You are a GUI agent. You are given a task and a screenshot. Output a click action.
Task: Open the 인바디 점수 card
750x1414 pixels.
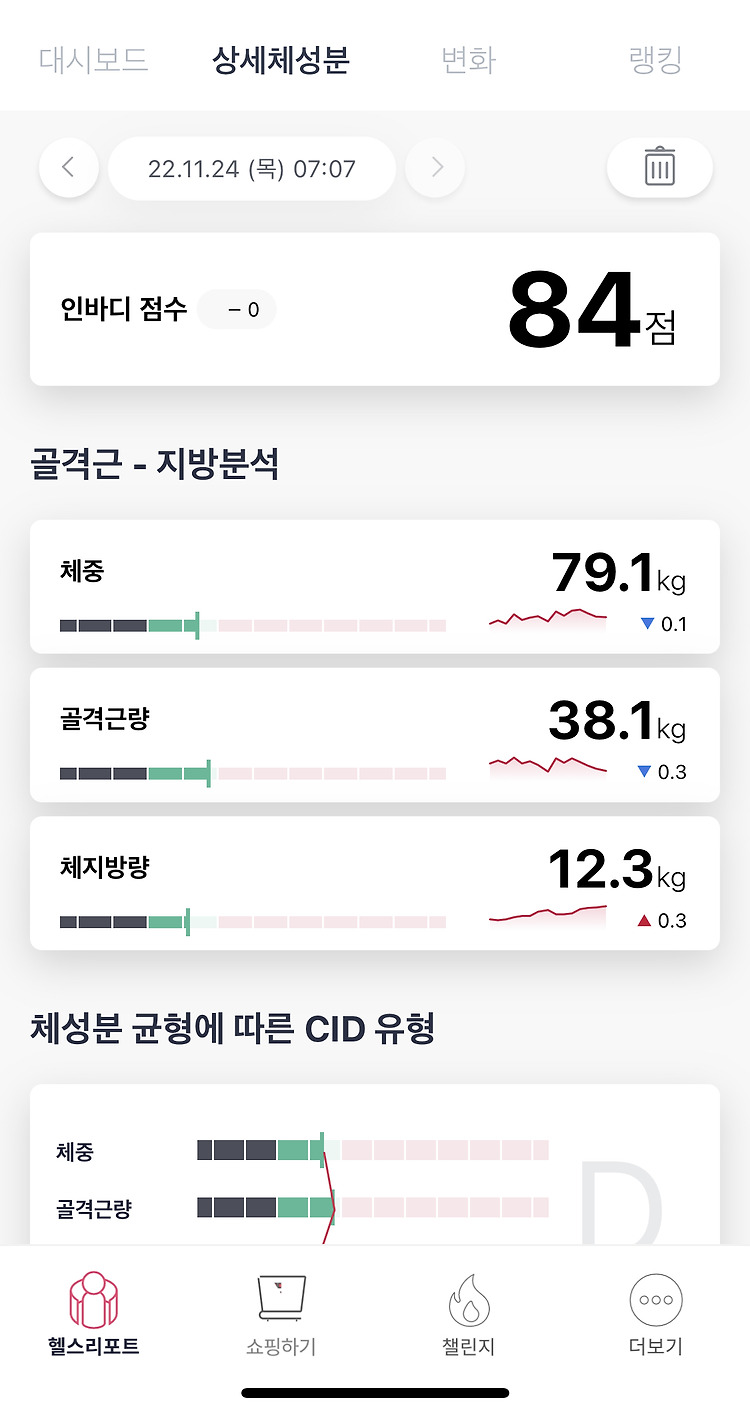[x=375, y=309]
